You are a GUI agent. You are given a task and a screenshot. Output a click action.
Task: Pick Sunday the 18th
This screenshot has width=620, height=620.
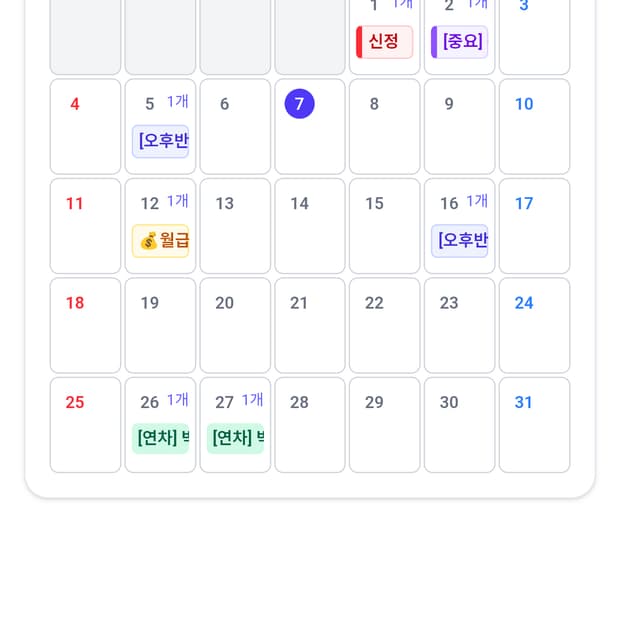coord(85,325)
